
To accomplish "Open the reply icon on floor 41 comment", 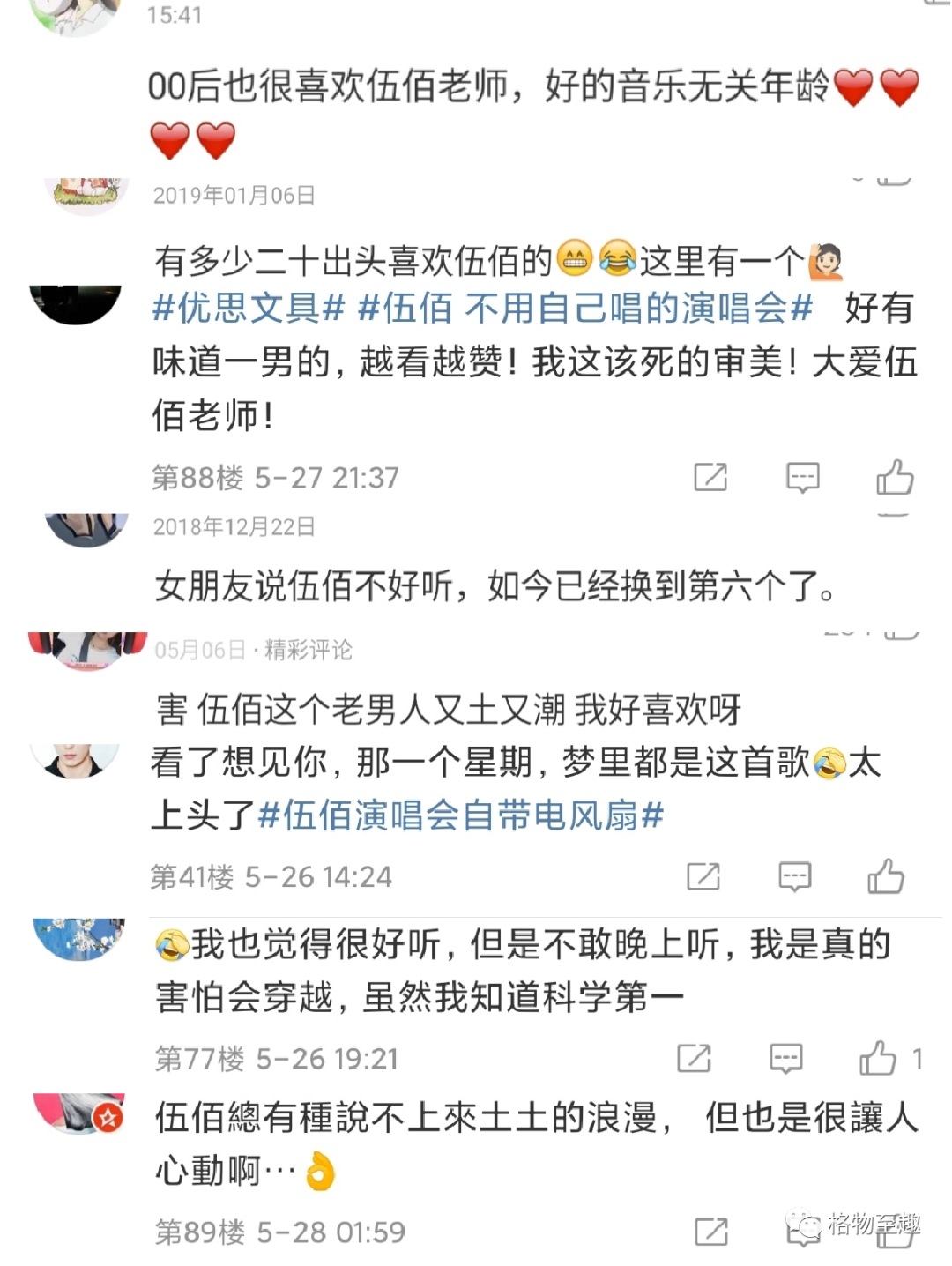I will (x=792, y=875).
